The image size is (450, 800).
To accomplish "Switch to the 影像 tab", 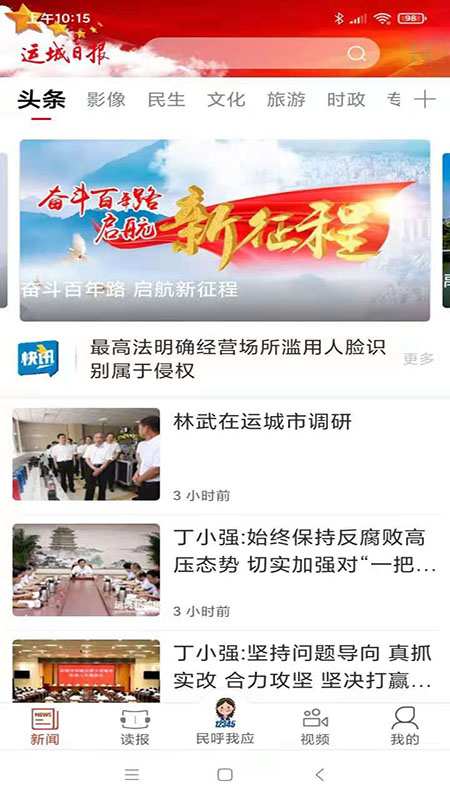I will pos(106,99).
